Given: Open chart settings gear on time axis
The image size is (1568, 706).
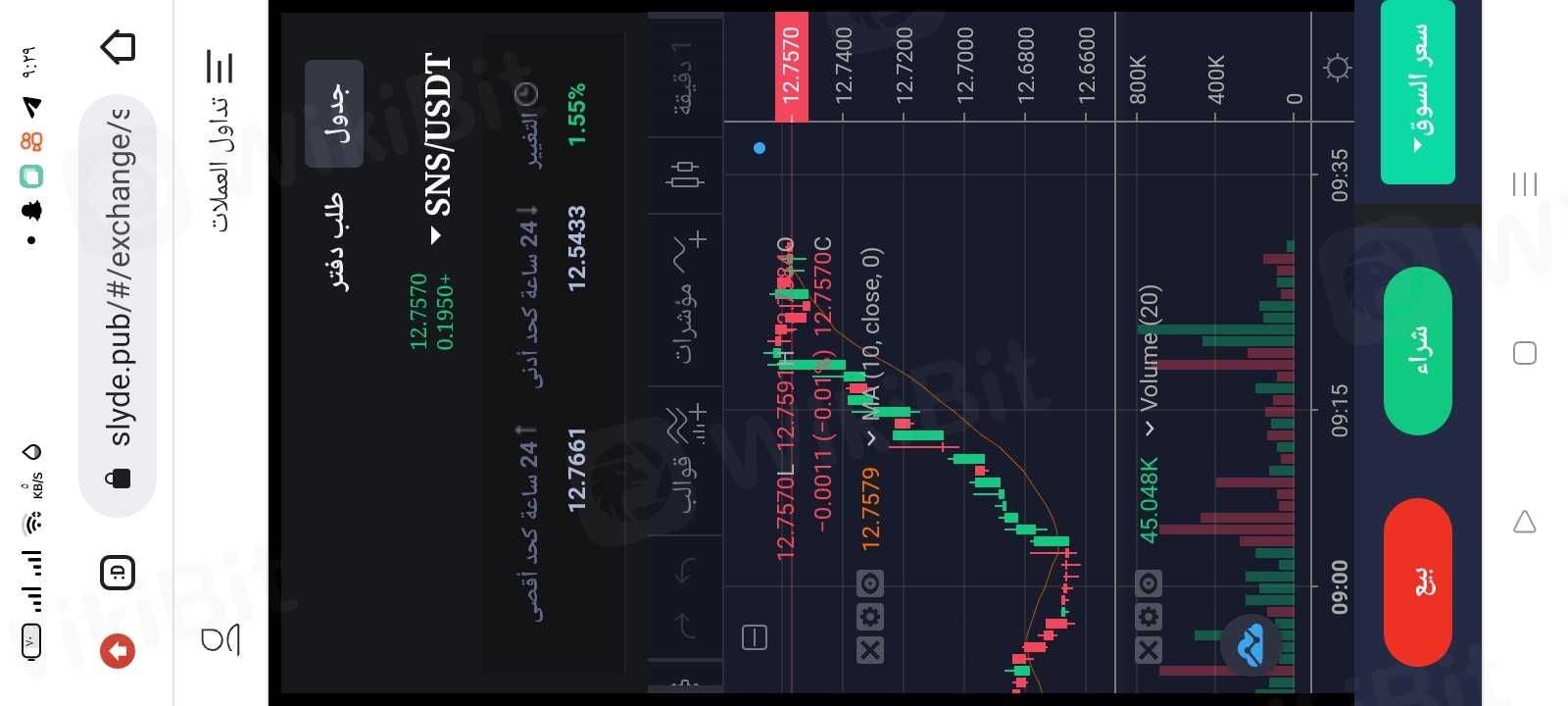Looking at the screenshot, I should (1337, 68).
